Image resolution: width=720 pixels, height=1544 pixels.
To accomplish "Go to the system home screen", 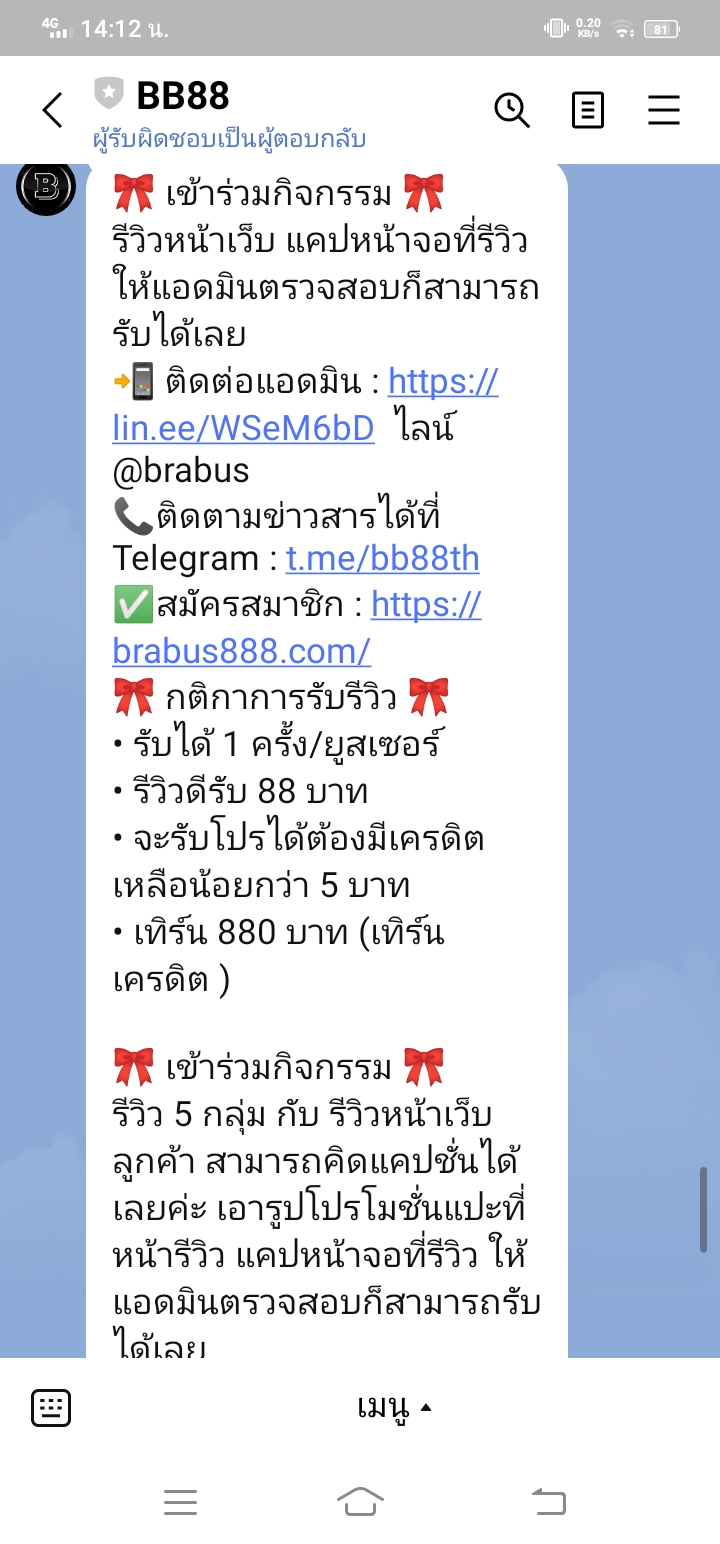I will click(x=360, y=1501).
